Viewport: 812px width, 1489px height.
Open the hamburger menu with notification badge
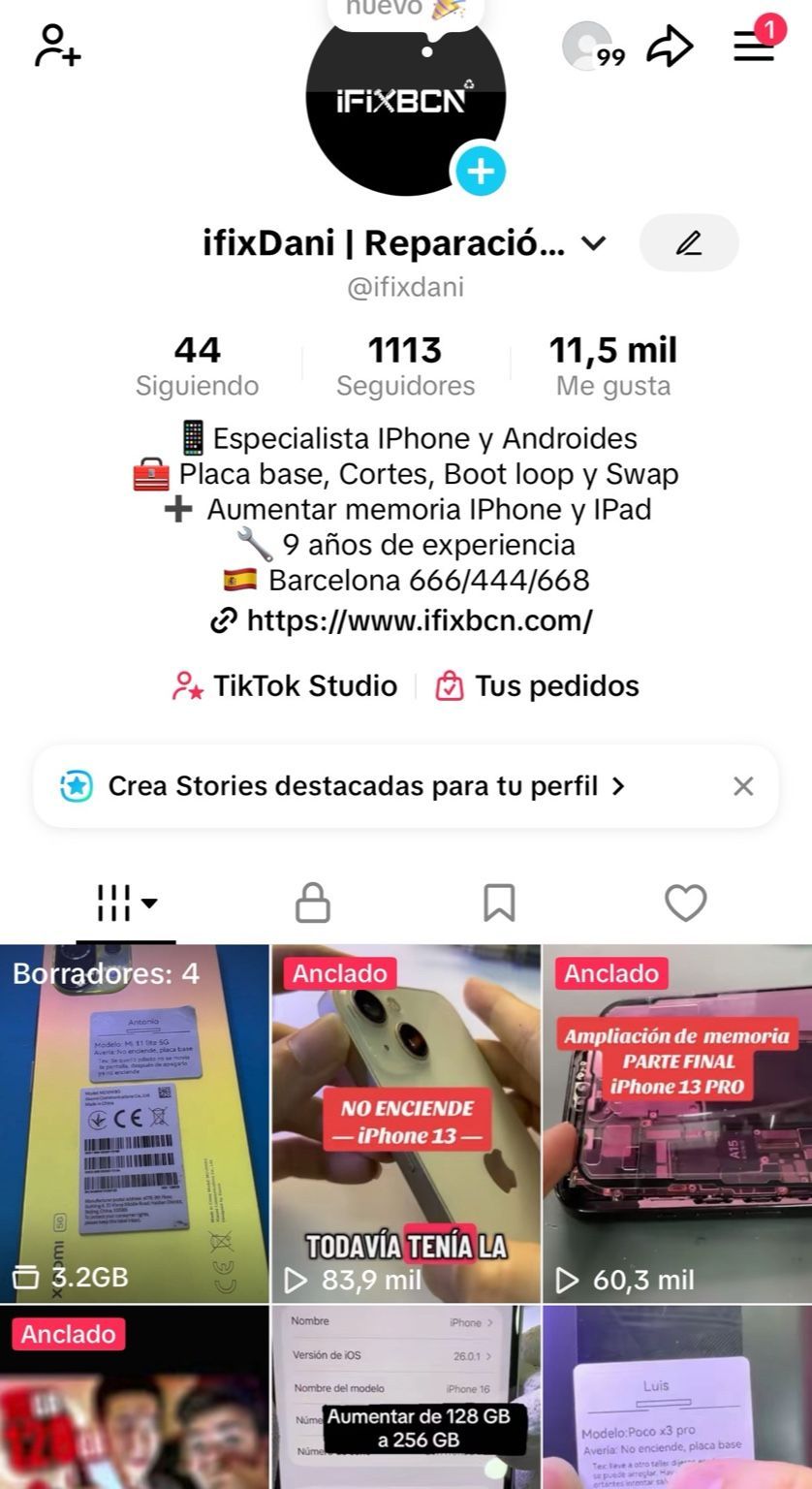pos(754,48)
